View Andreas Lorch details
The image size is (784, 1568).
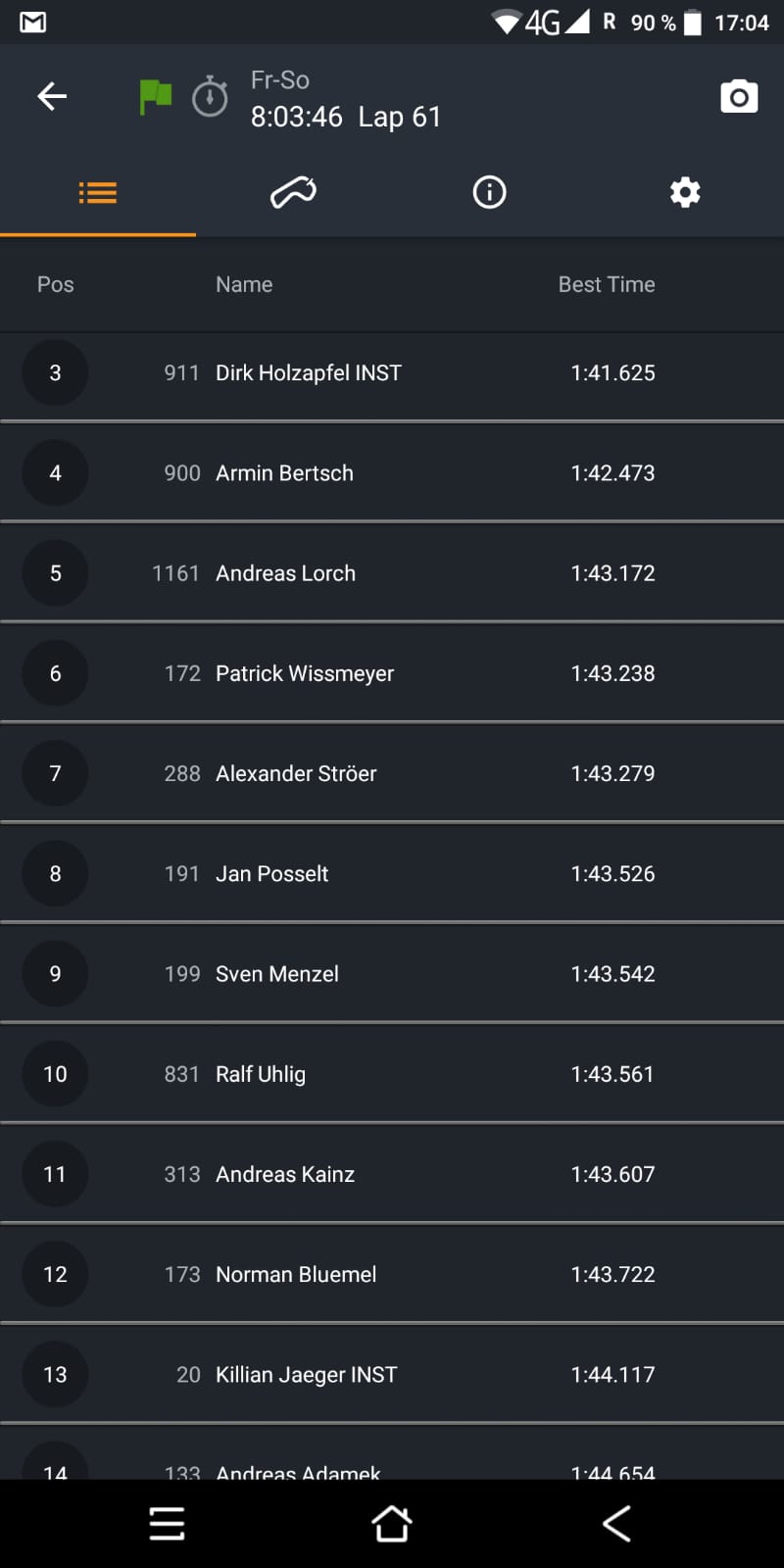click(392, 573)
